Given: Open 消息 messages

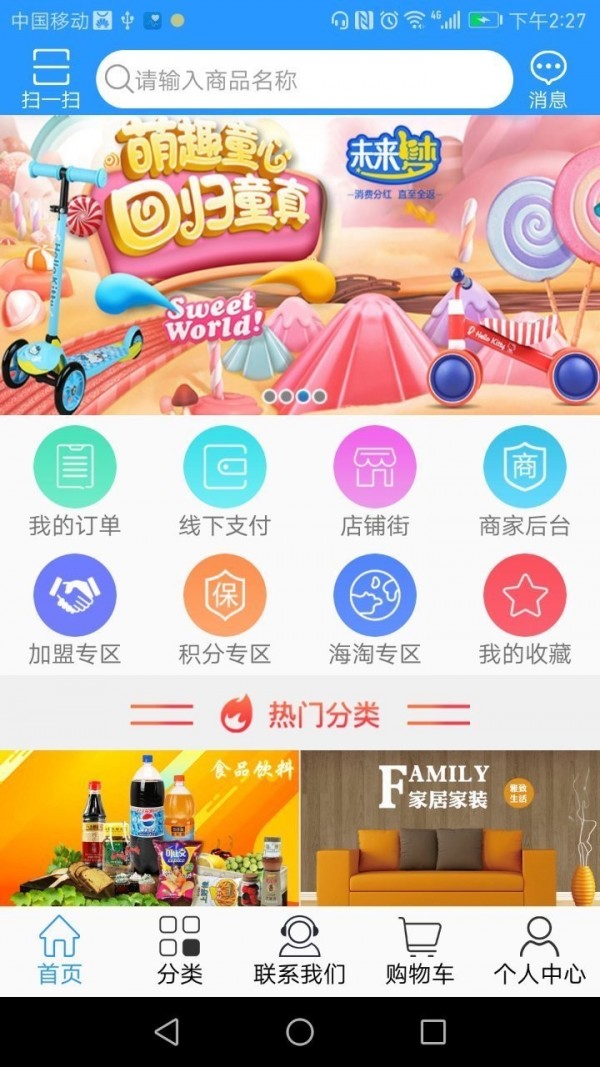Looking at the screenshot, I should [547, 79].
